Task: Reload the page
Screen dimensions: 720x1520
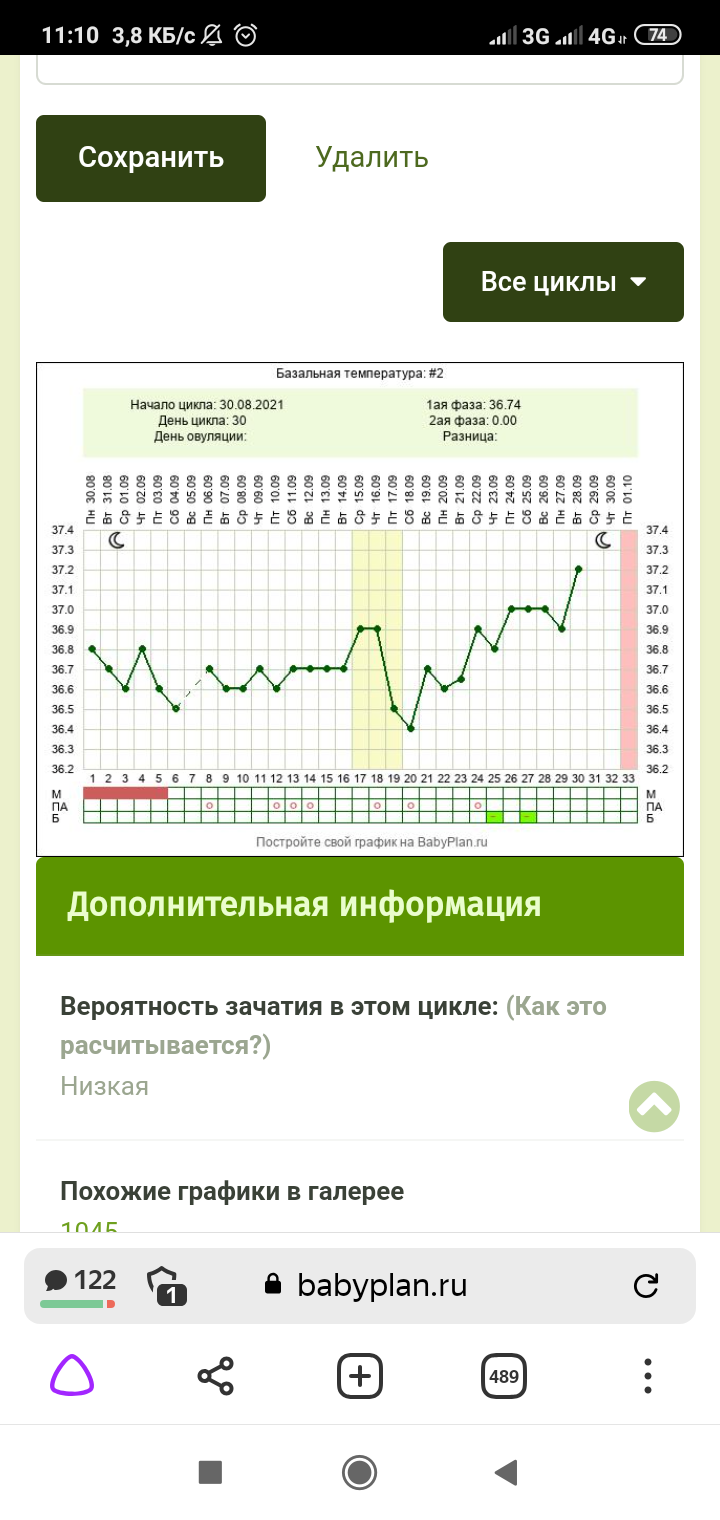Action: coord(647,1286)
